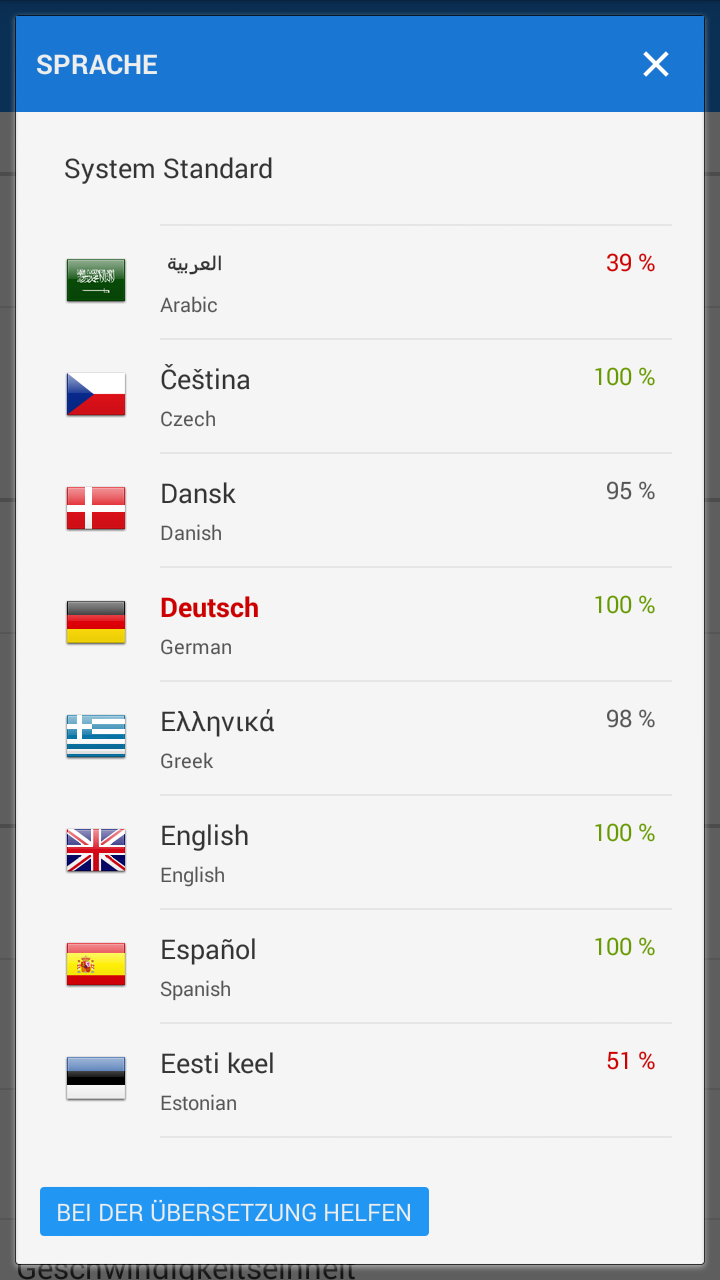Select Eesti keel (Estonian)

pos(360,1080)
